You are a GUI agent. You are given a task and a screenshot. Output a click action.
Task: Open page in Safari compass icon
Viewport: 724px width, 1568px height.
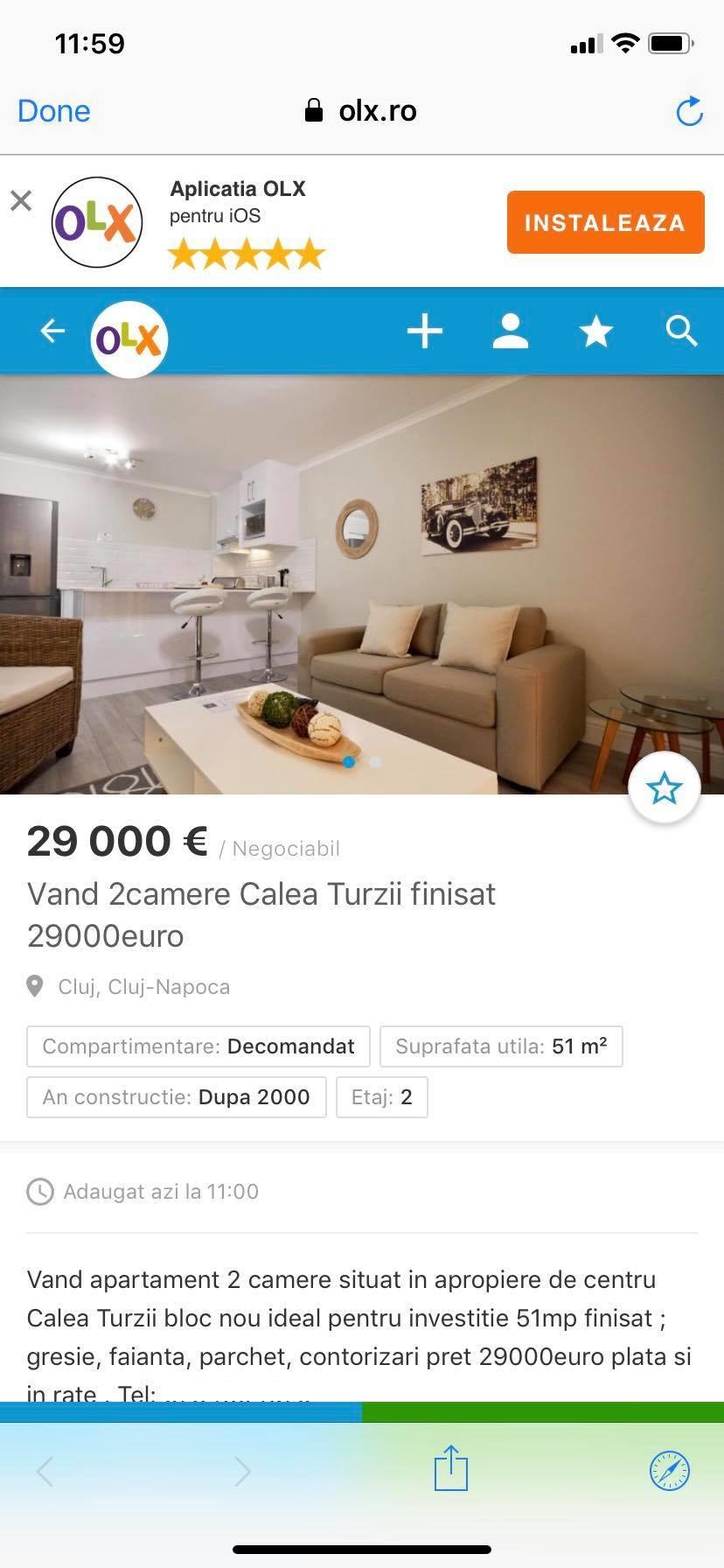tap(670, 1470)
